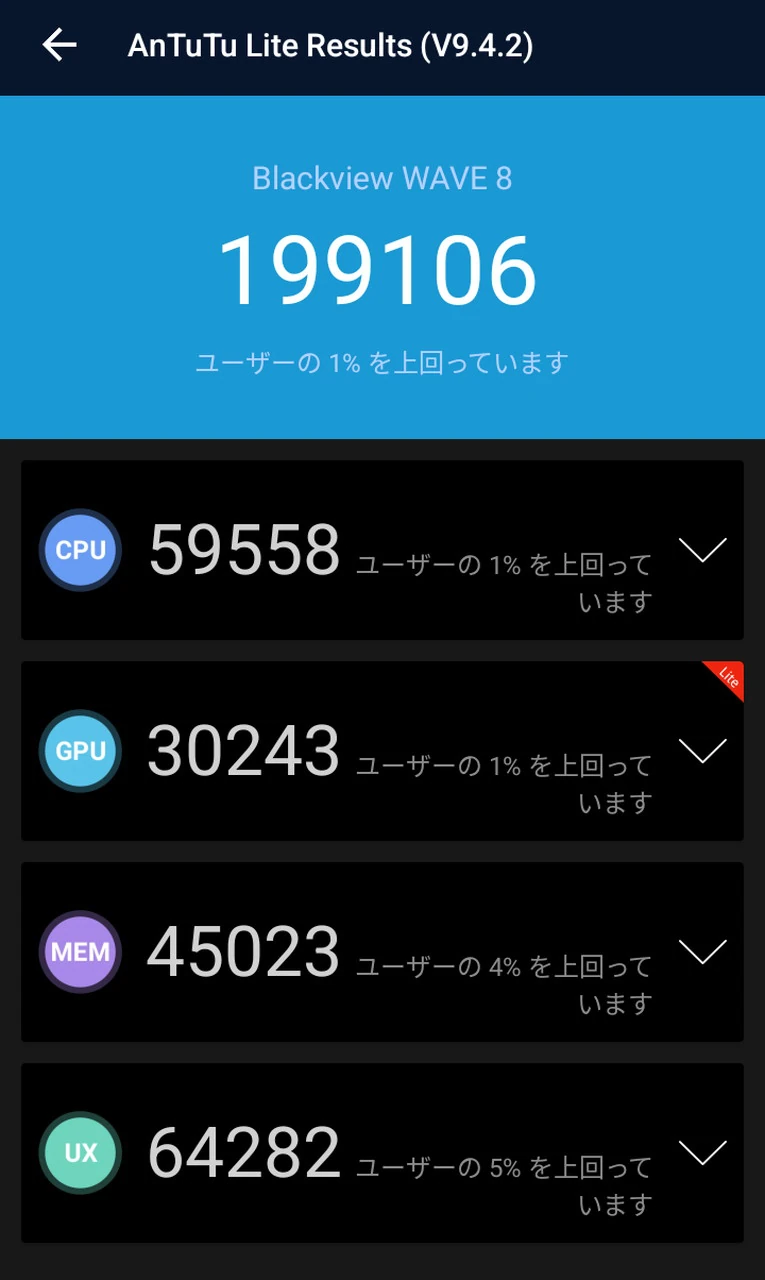Go back from AnTuTu Lite Results
The image size is (765, 1280).
click(x=59, y=45)
